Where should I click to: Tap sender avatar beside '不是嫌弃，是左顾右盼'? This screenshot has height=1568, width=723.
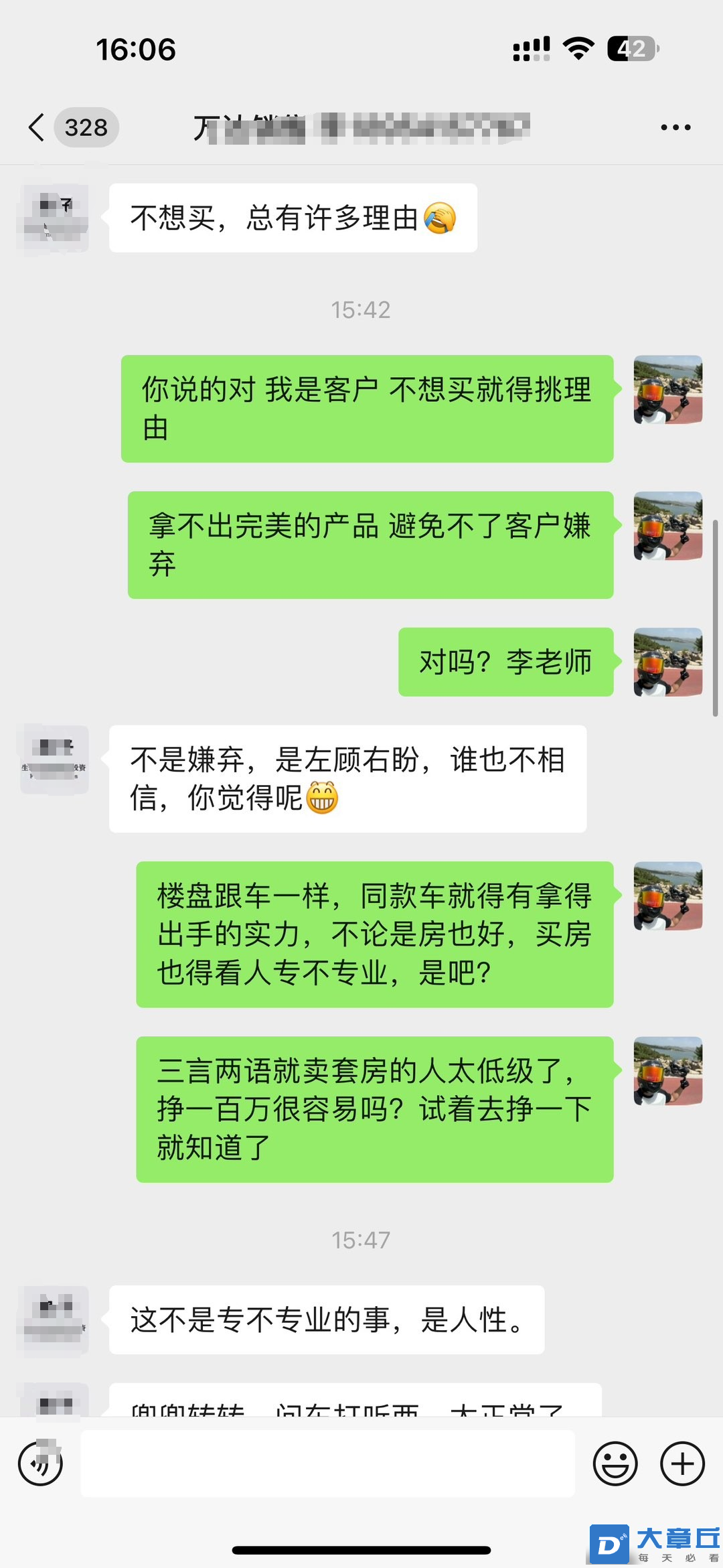[x=54, y=760]
